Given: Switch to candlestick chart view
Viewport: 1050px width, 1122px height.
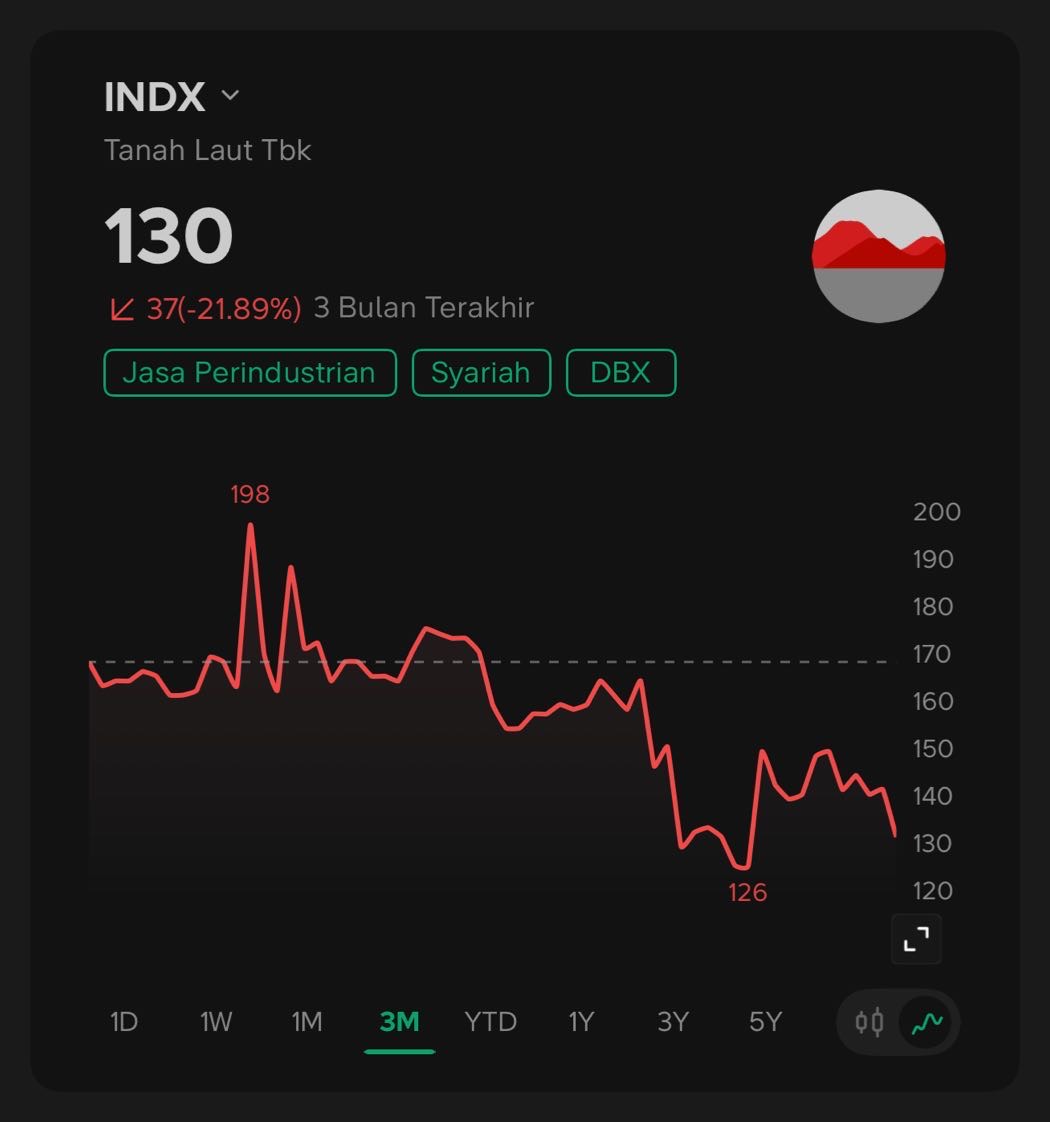Looking at the screenshot, I should point(869,1022).
